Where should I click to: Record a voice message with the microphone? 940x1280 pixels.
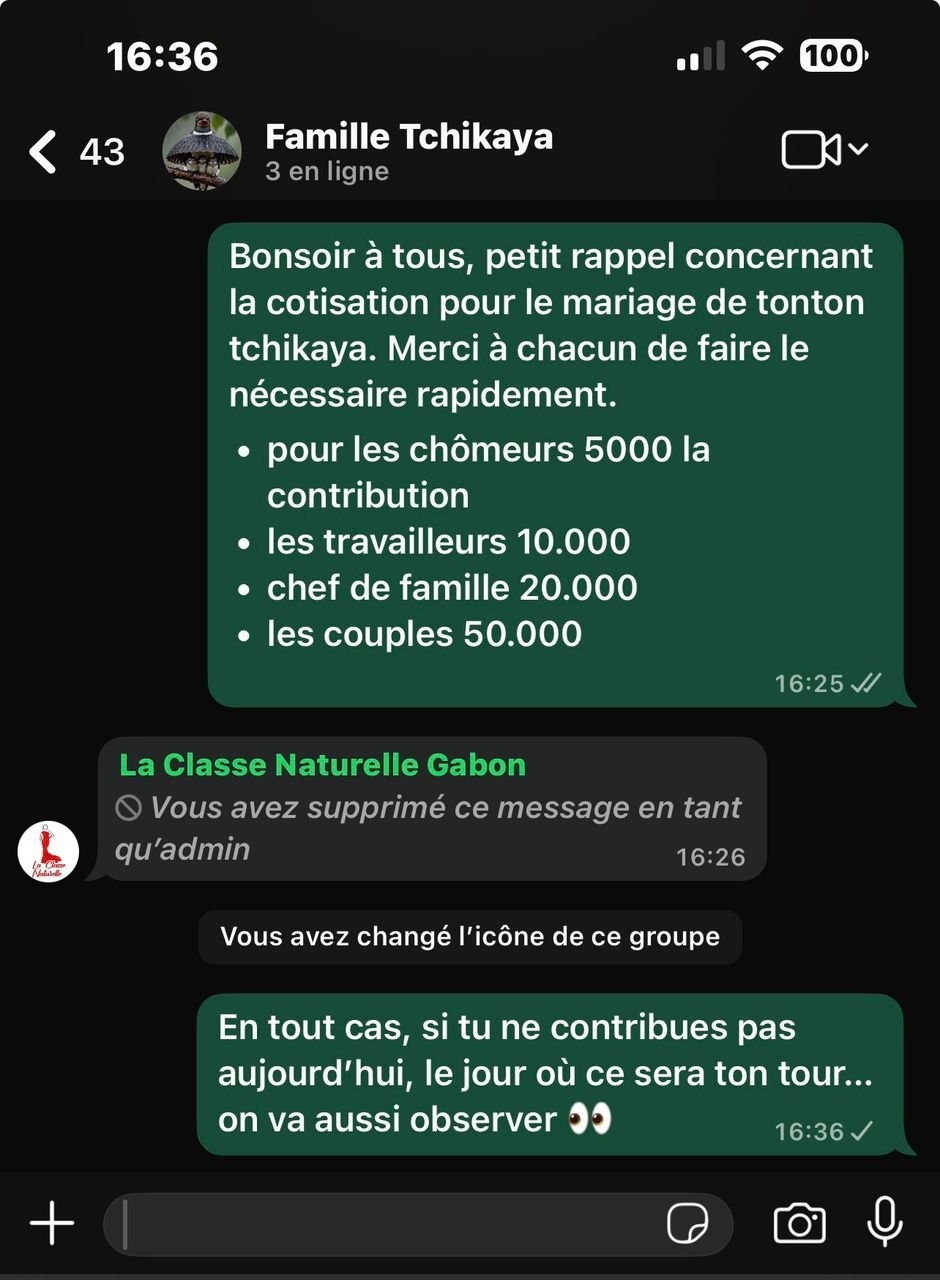tap(884, 1223)
